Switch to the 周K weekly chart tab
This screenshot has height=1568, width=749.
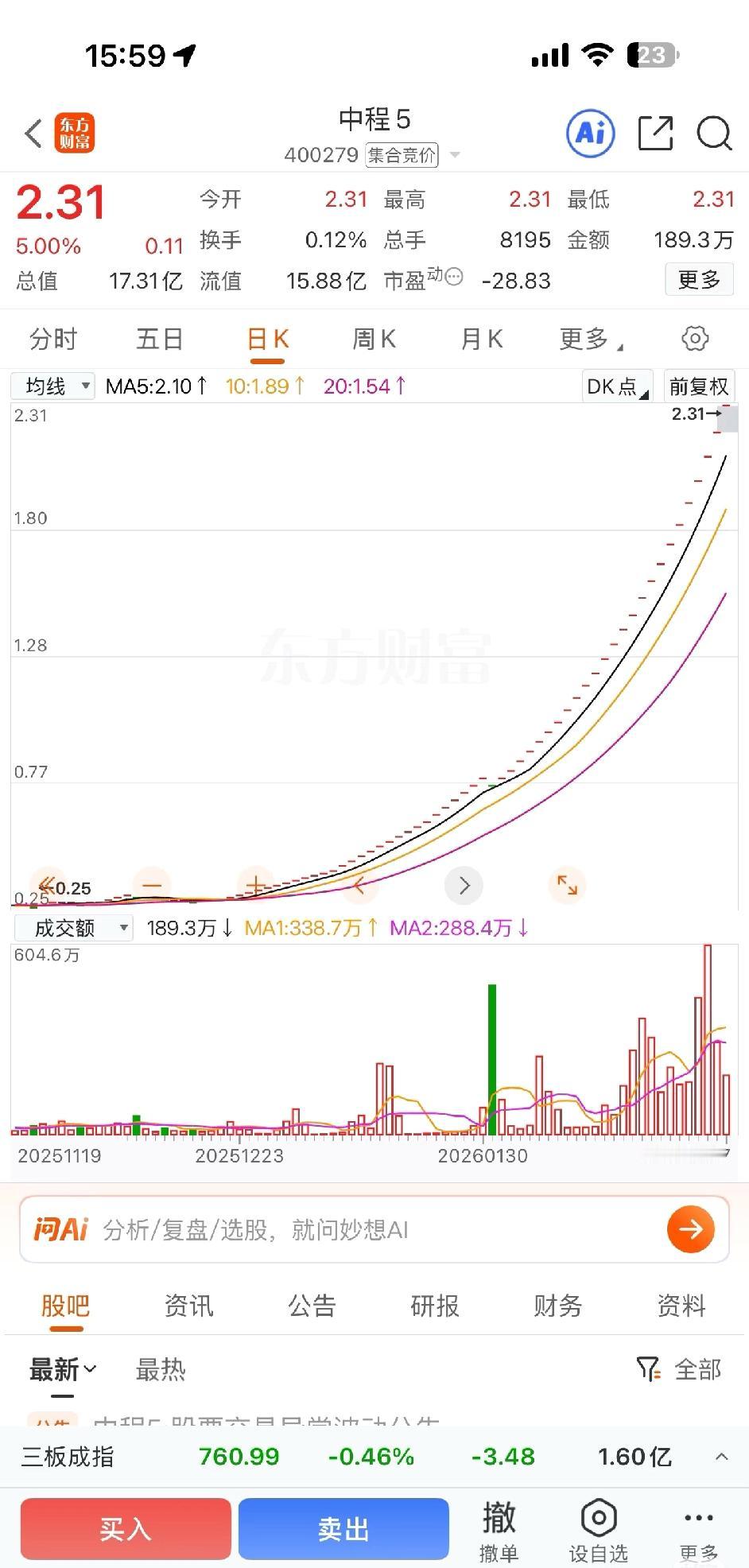point(373,338)
